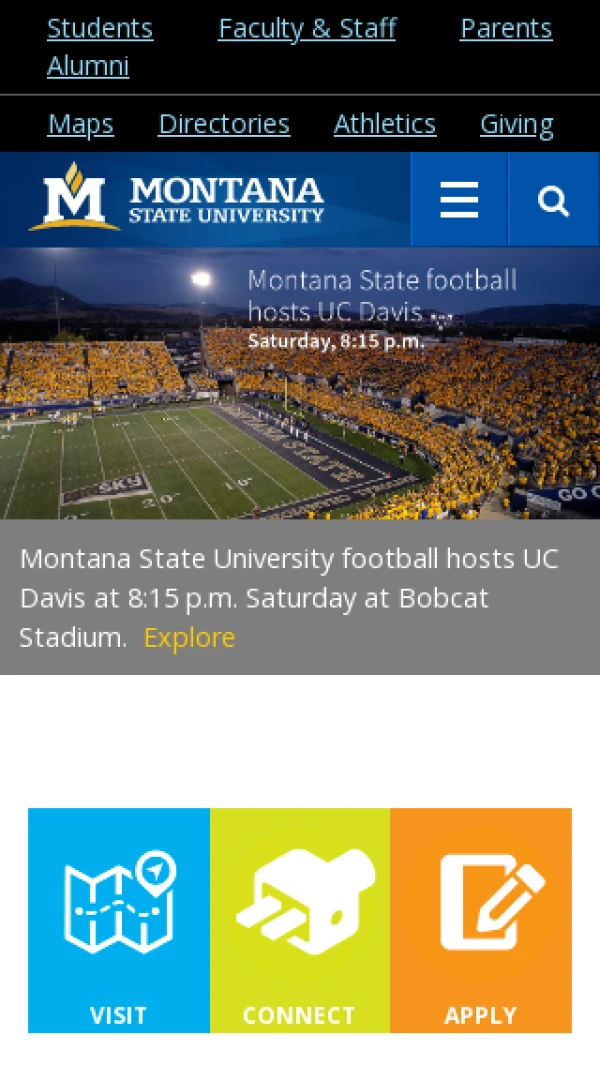Tap the Apply tile

[x=481, y=920]
